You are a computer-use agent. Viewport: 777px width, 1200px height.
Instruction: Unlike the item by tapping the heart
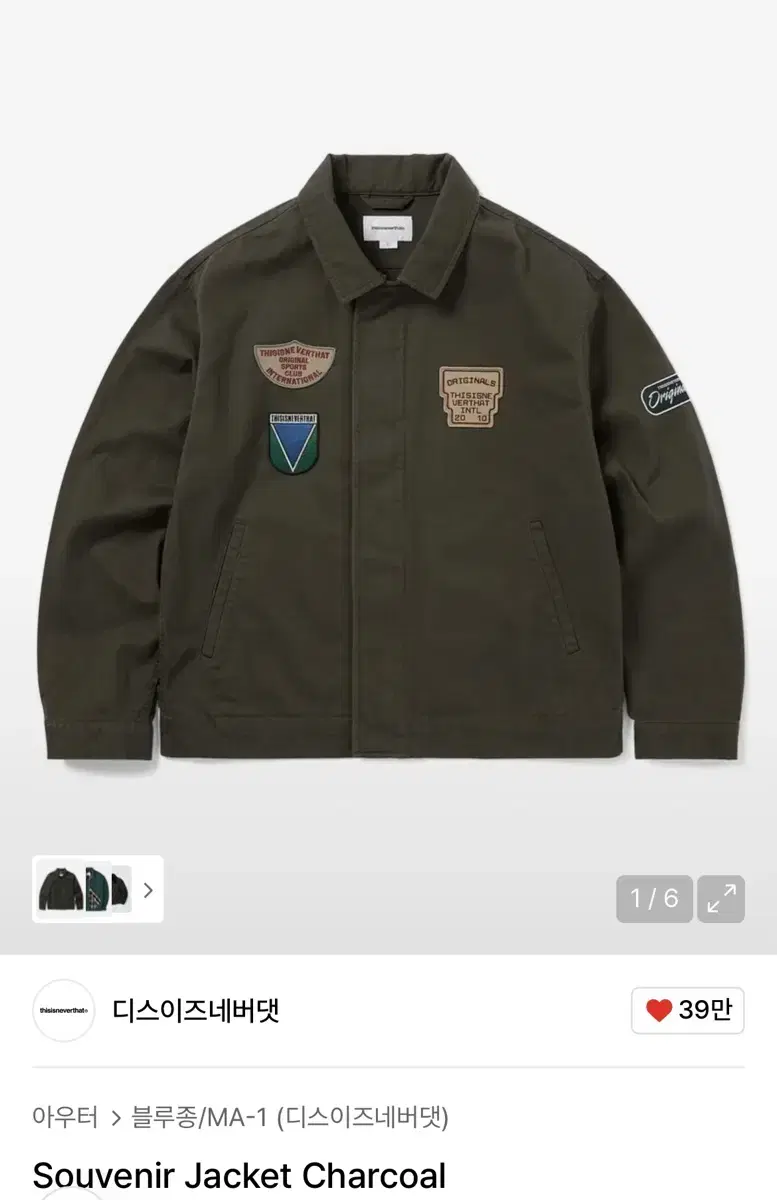(659, 1011)
